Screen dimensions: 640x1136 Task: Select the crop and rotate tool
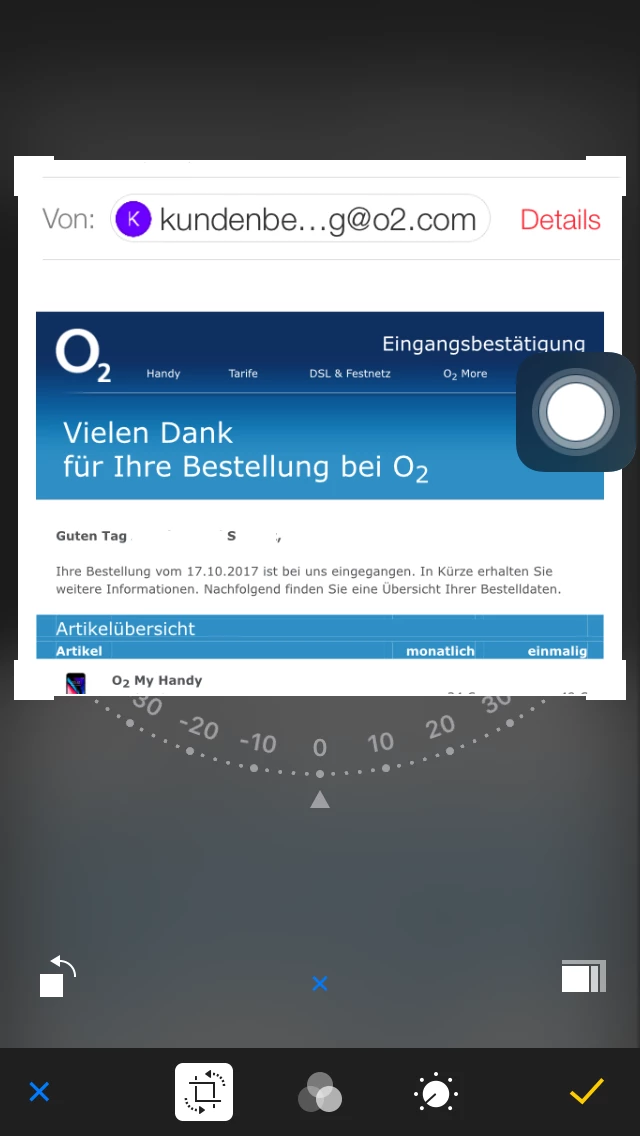click(x=204, y=1092)
